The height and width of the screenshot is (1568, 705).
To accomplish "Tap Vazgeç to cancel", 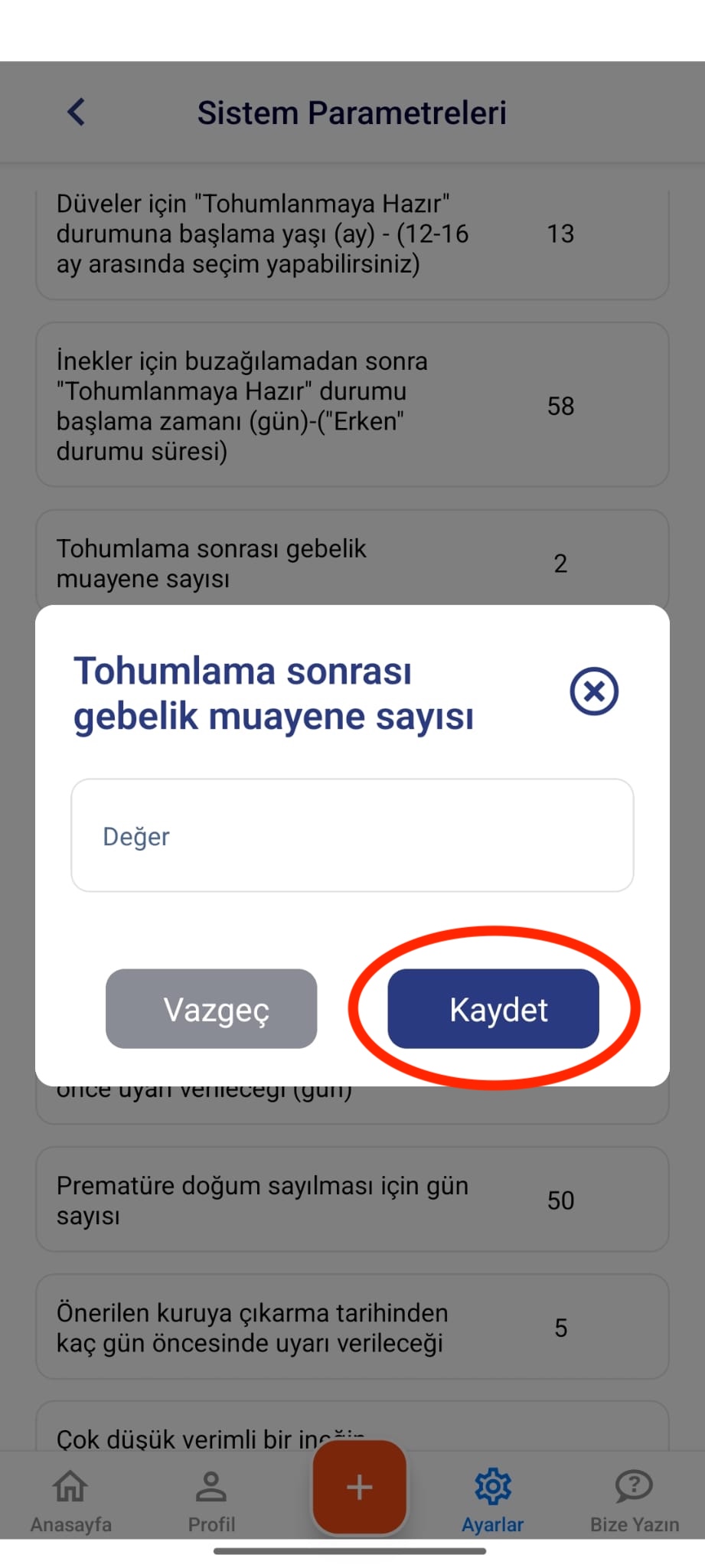I will [x=211, y=1009].
